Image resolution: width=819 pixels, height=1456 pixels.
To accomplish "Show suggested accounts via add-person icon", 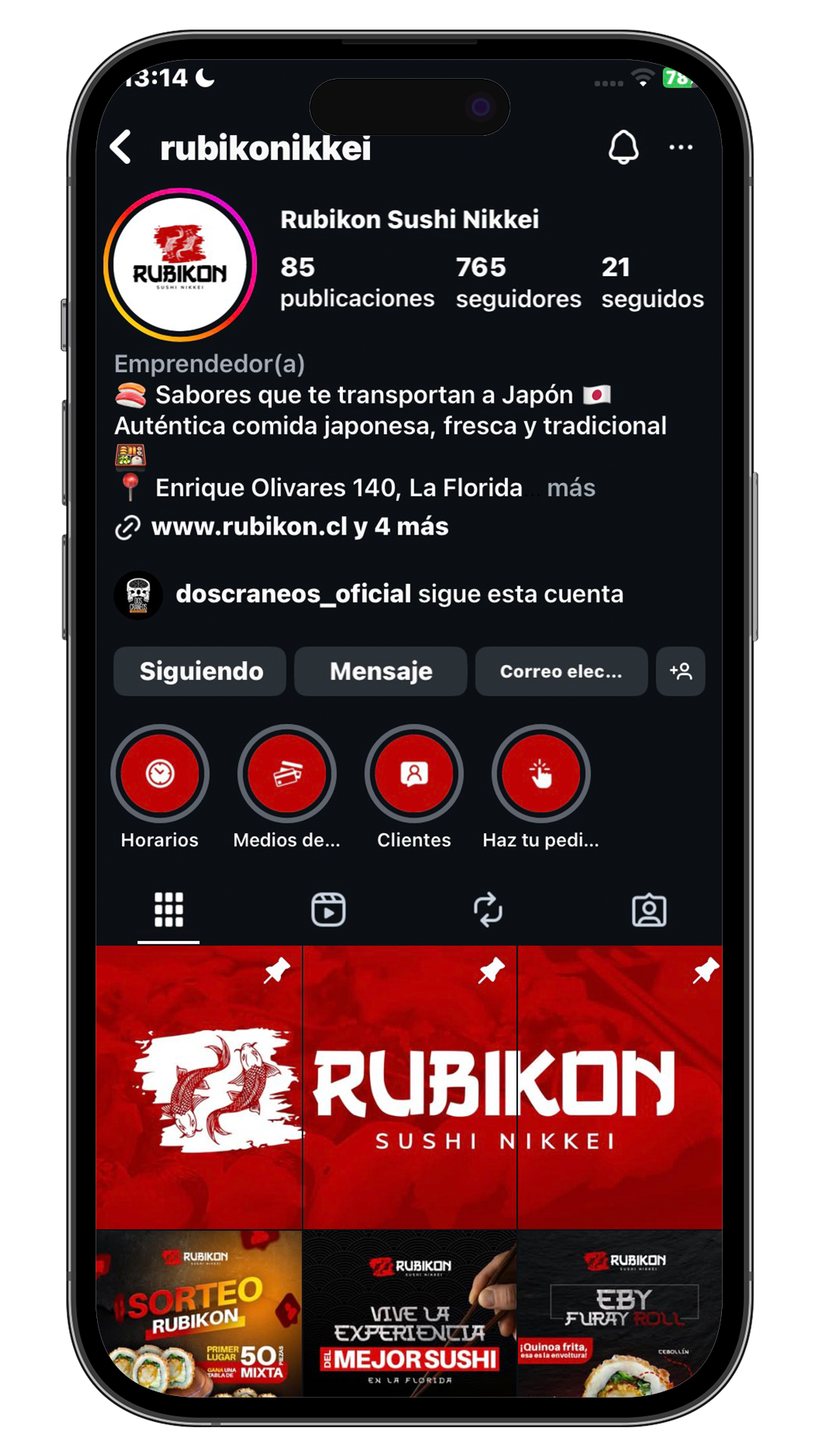I will click(680, 671).
